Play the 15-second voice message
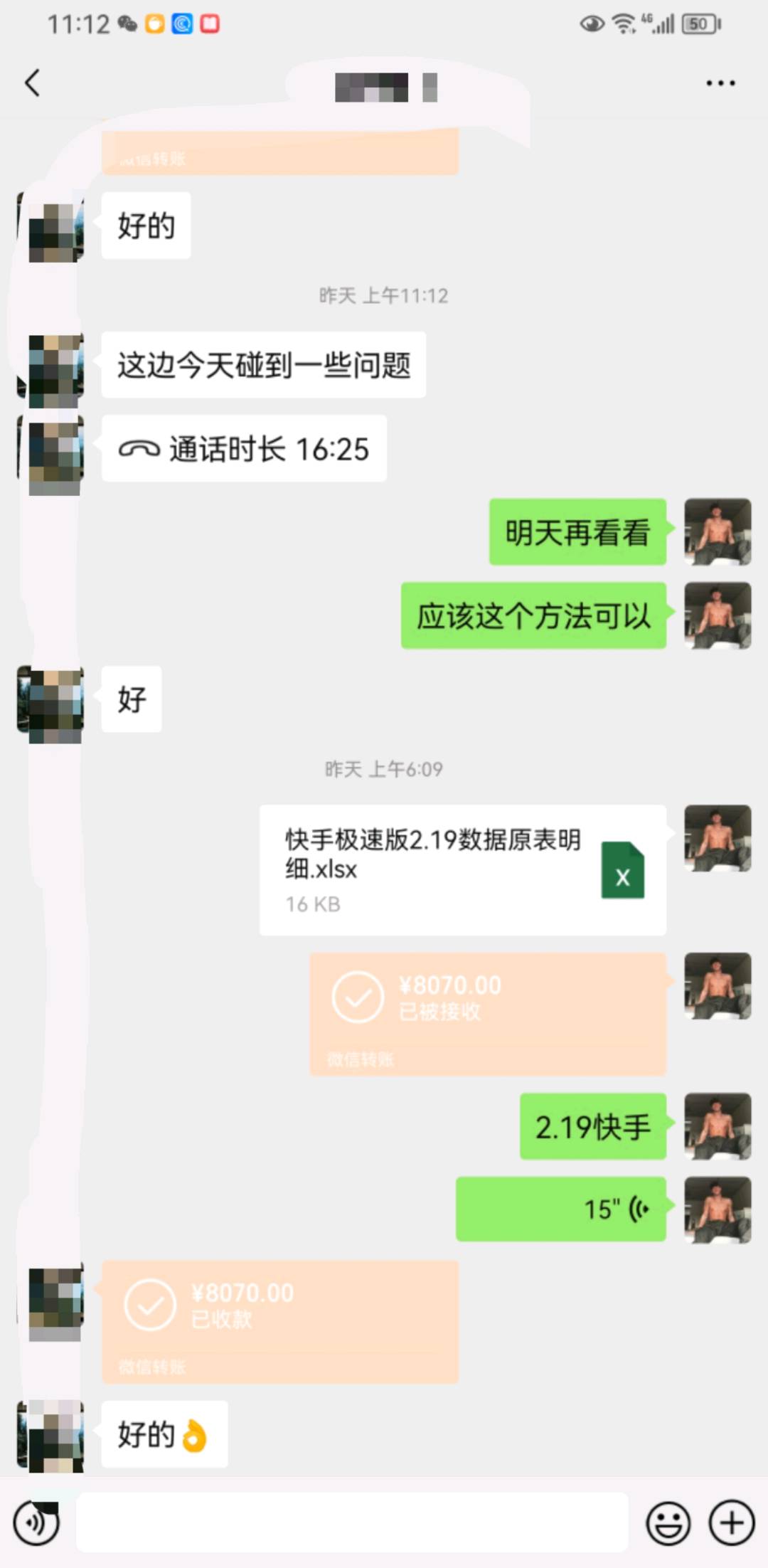 tap(560, 1209)
